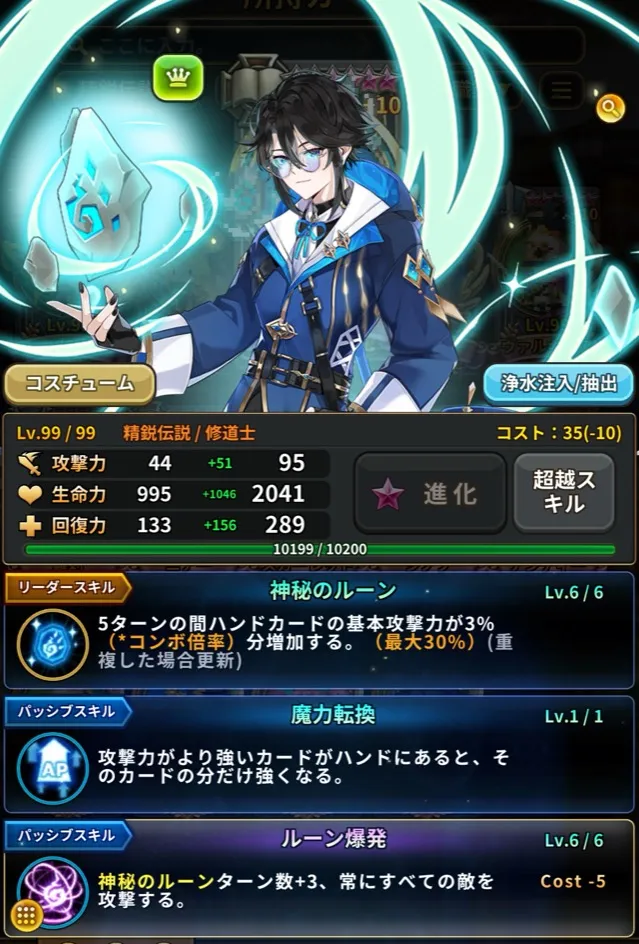Open the 超越スキル button
The image size is (639, 944).
(564, 492)
